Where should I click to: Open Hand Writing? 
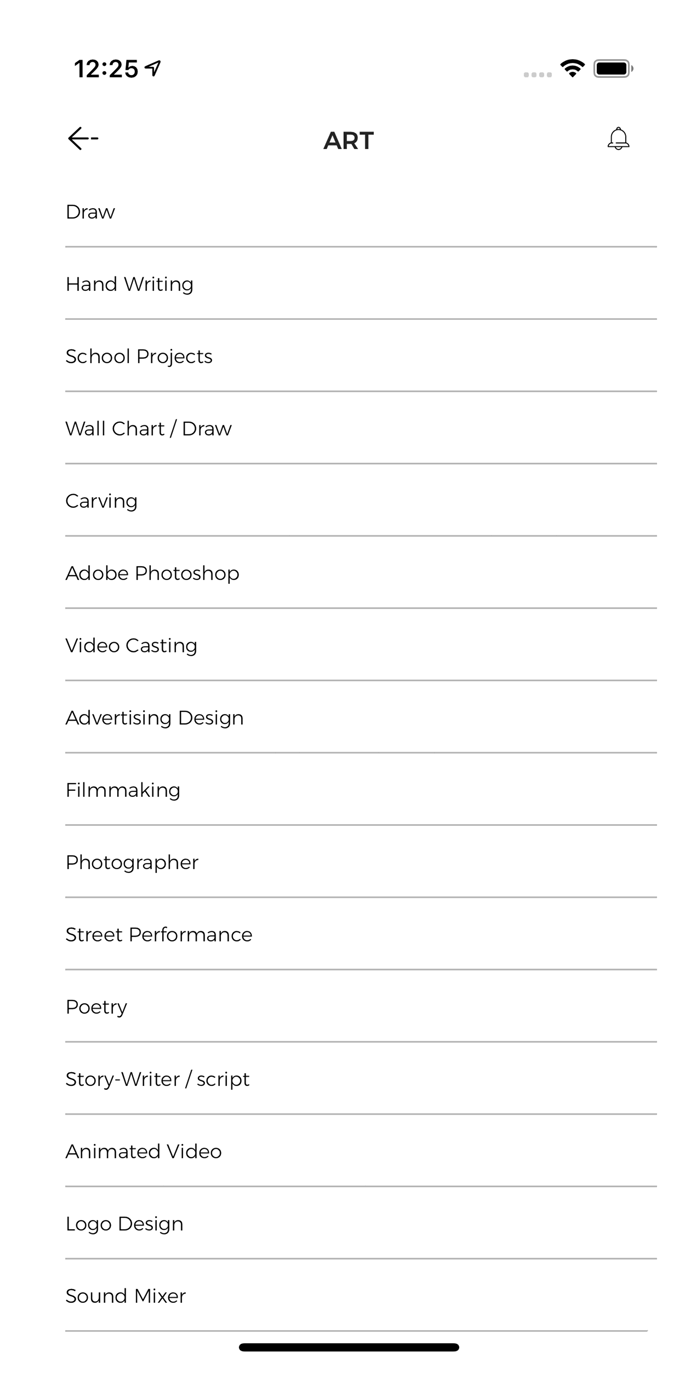[361, 284]
